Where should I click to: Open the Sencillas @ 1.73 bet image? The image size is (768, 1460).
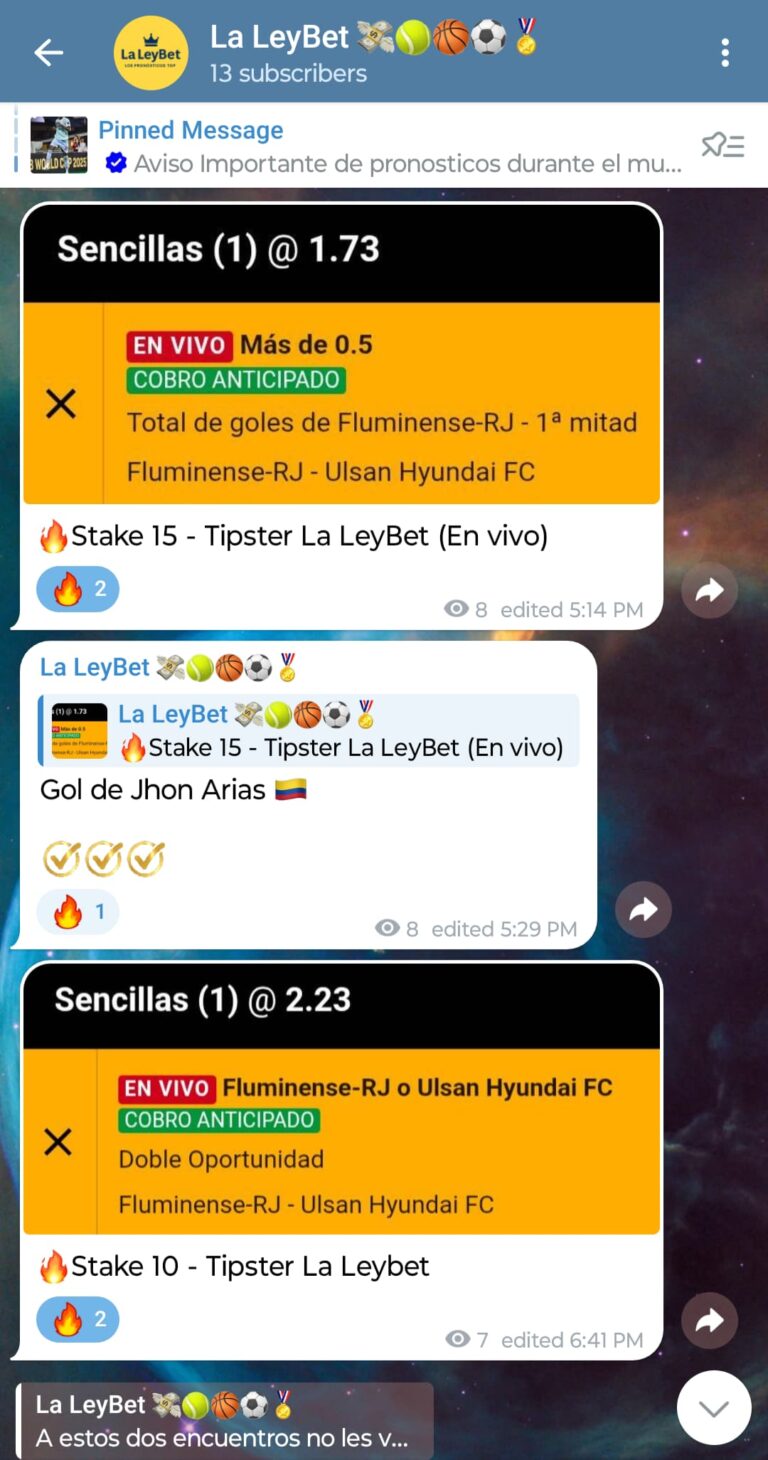tap(341, 355)
